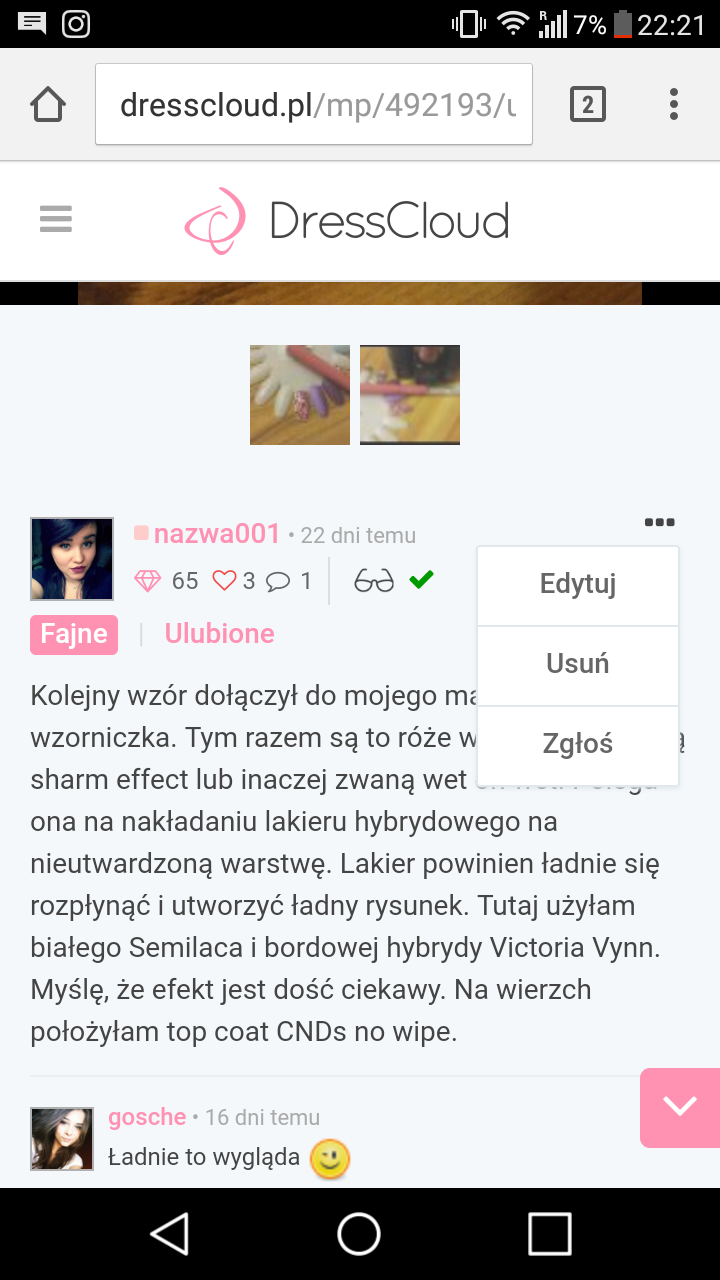This screenshot has width=720, height=1280.
Task: Open the browser home icon
Action: [x=48, y=103]
